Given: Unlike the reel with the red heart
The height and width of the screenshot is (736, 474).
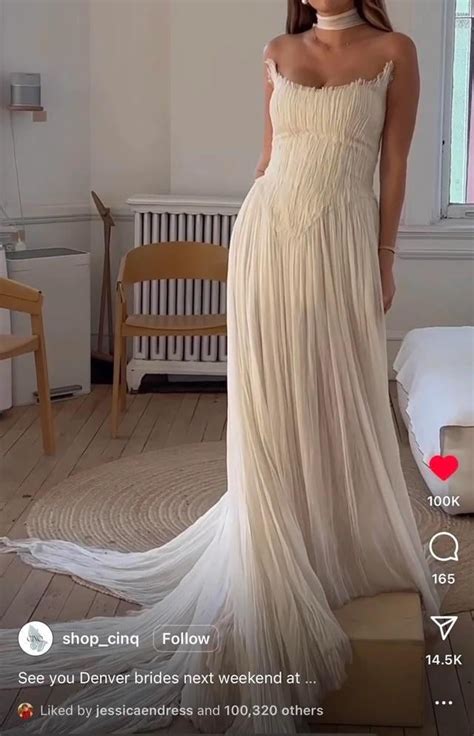Looking at the screenshot, I should click(x=443, y=468).
